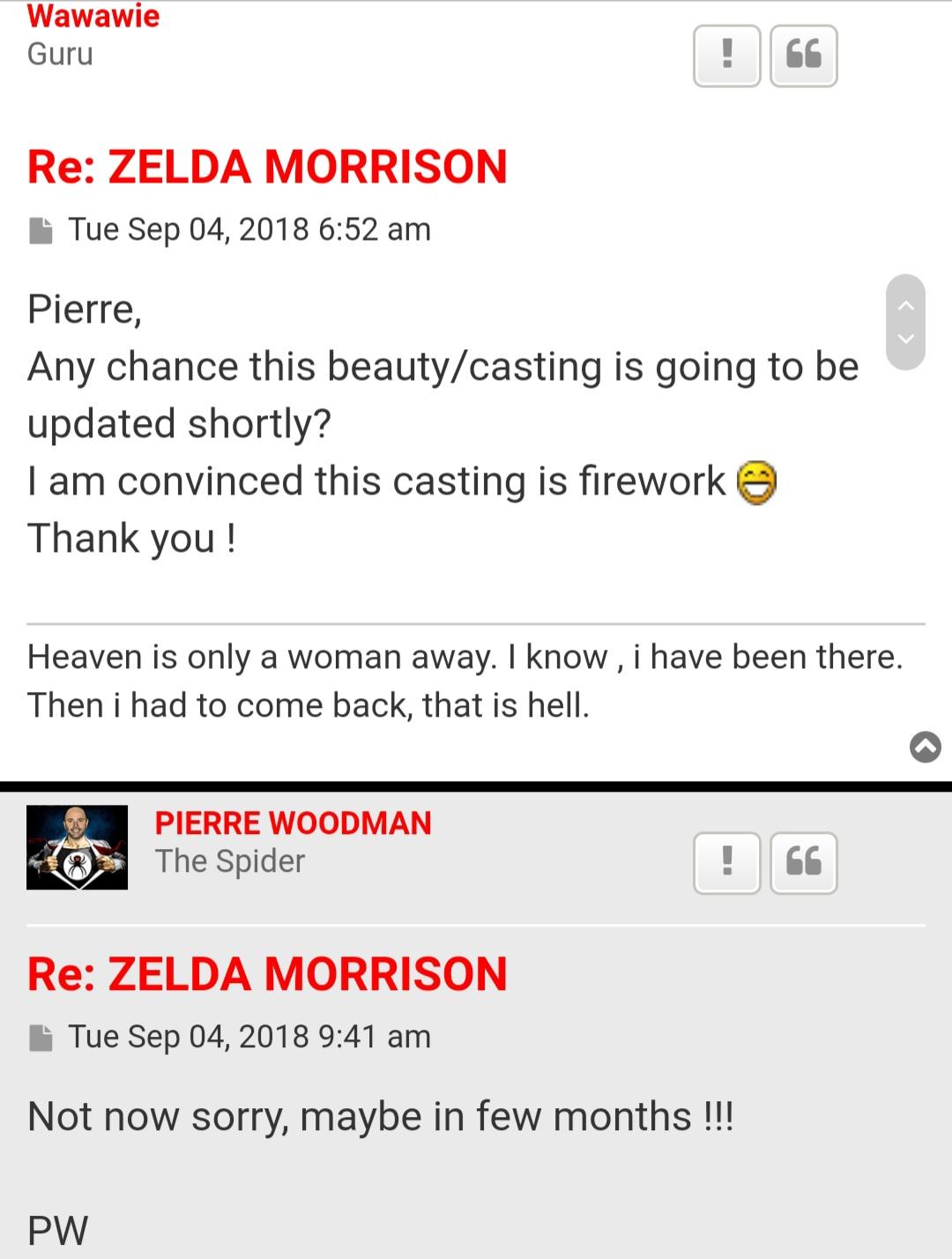Open PIERRE WOODMAN's profile
Image resolution: width=952 pixels, height=1259 pixels.
pos(293,823)
